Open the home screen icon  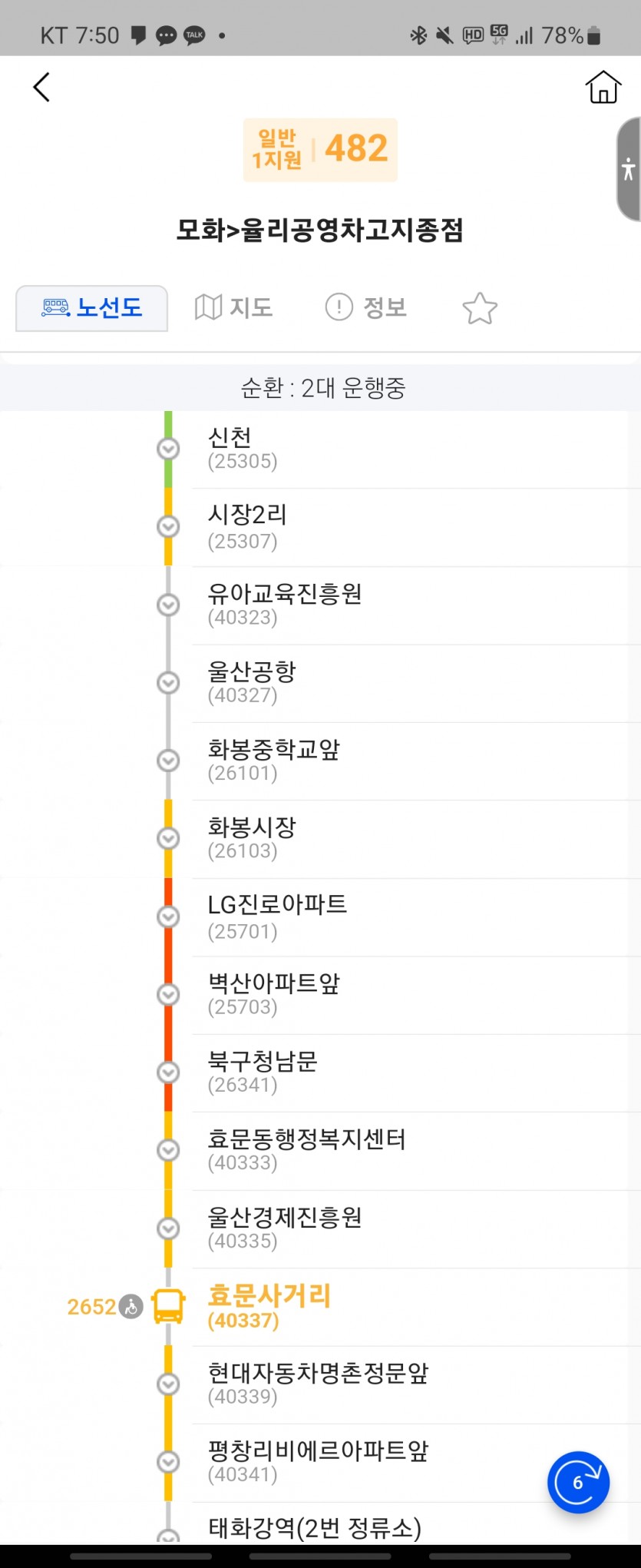603,87
